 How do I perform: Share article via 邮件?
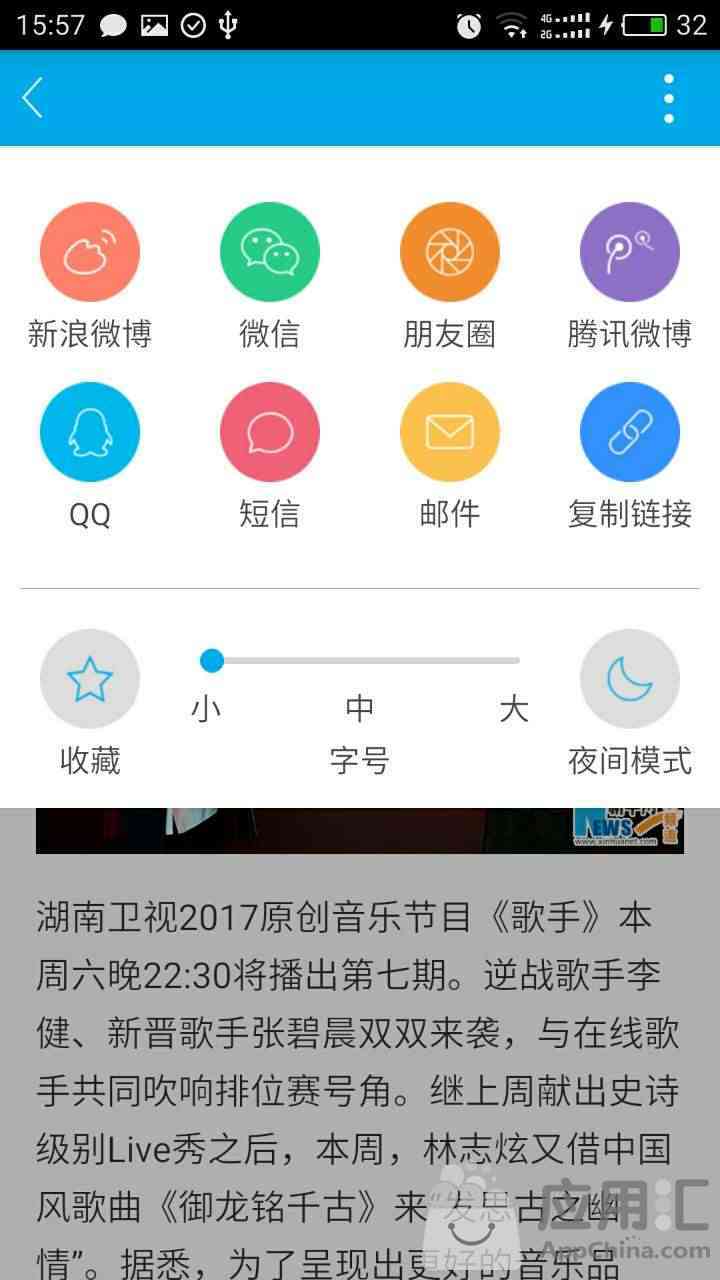click(450, 432)
